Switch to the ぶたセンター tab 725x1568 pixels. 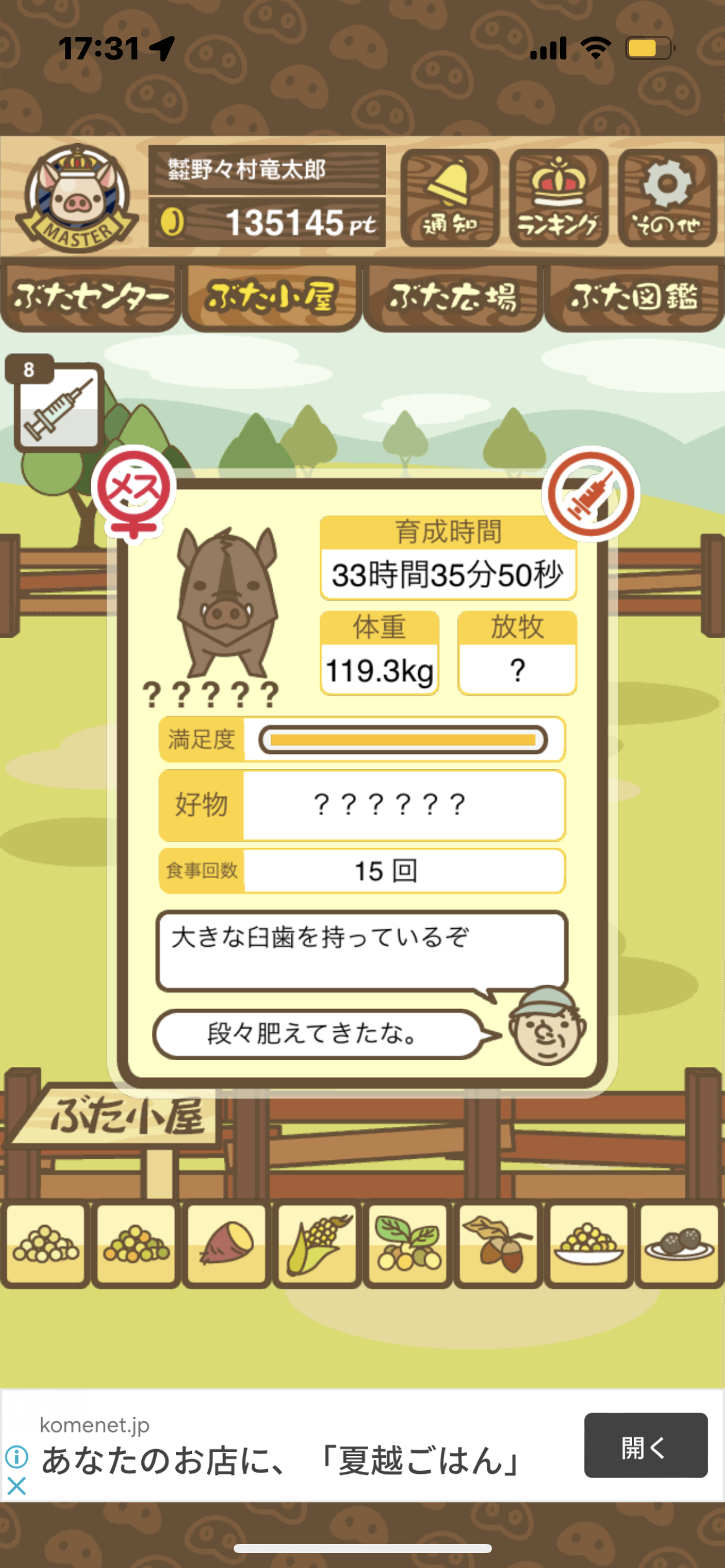click(x=90, y=298)
